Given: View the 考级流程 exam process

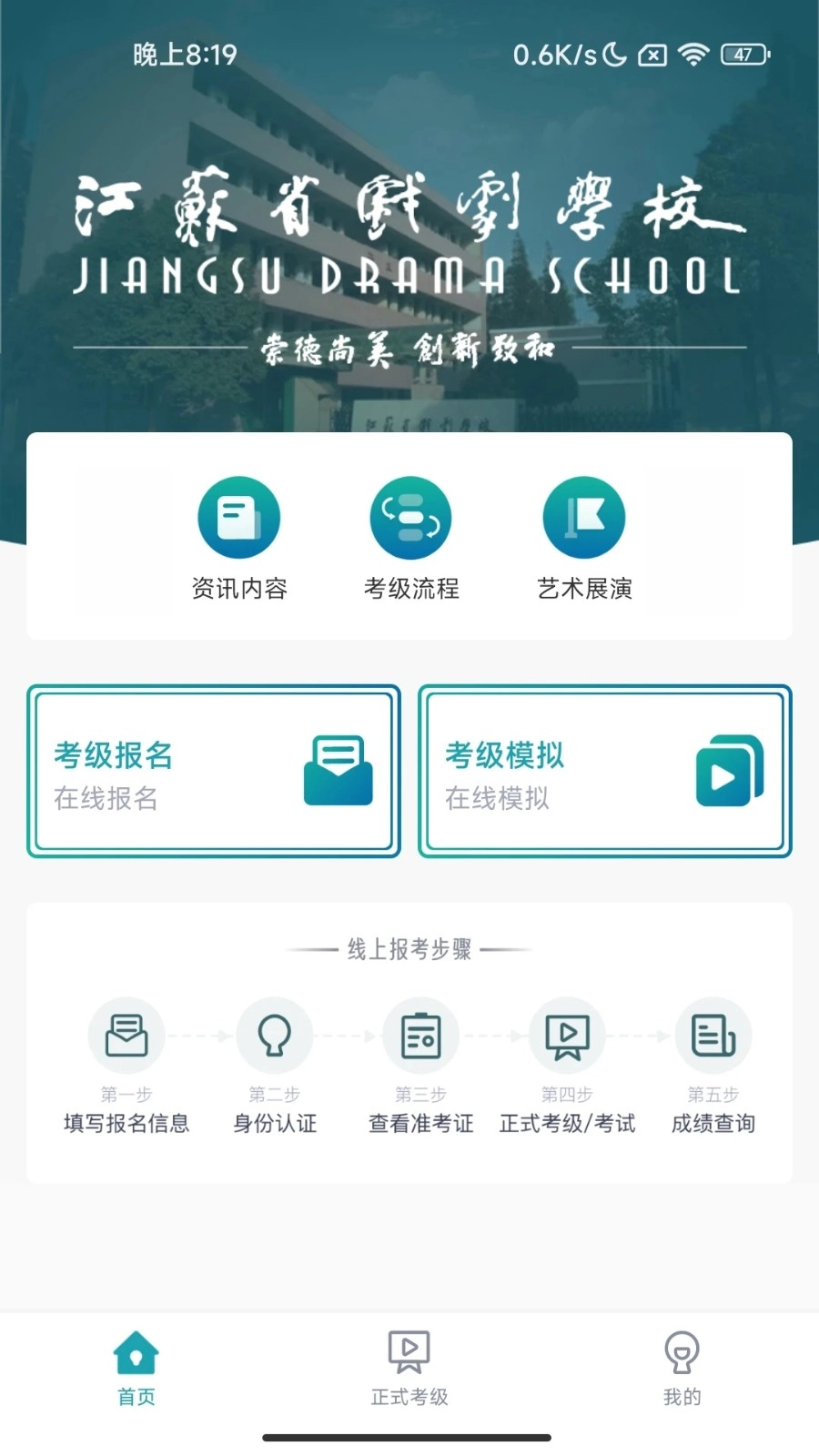Looking at the screenshot, I should click(x=411, y=539).
